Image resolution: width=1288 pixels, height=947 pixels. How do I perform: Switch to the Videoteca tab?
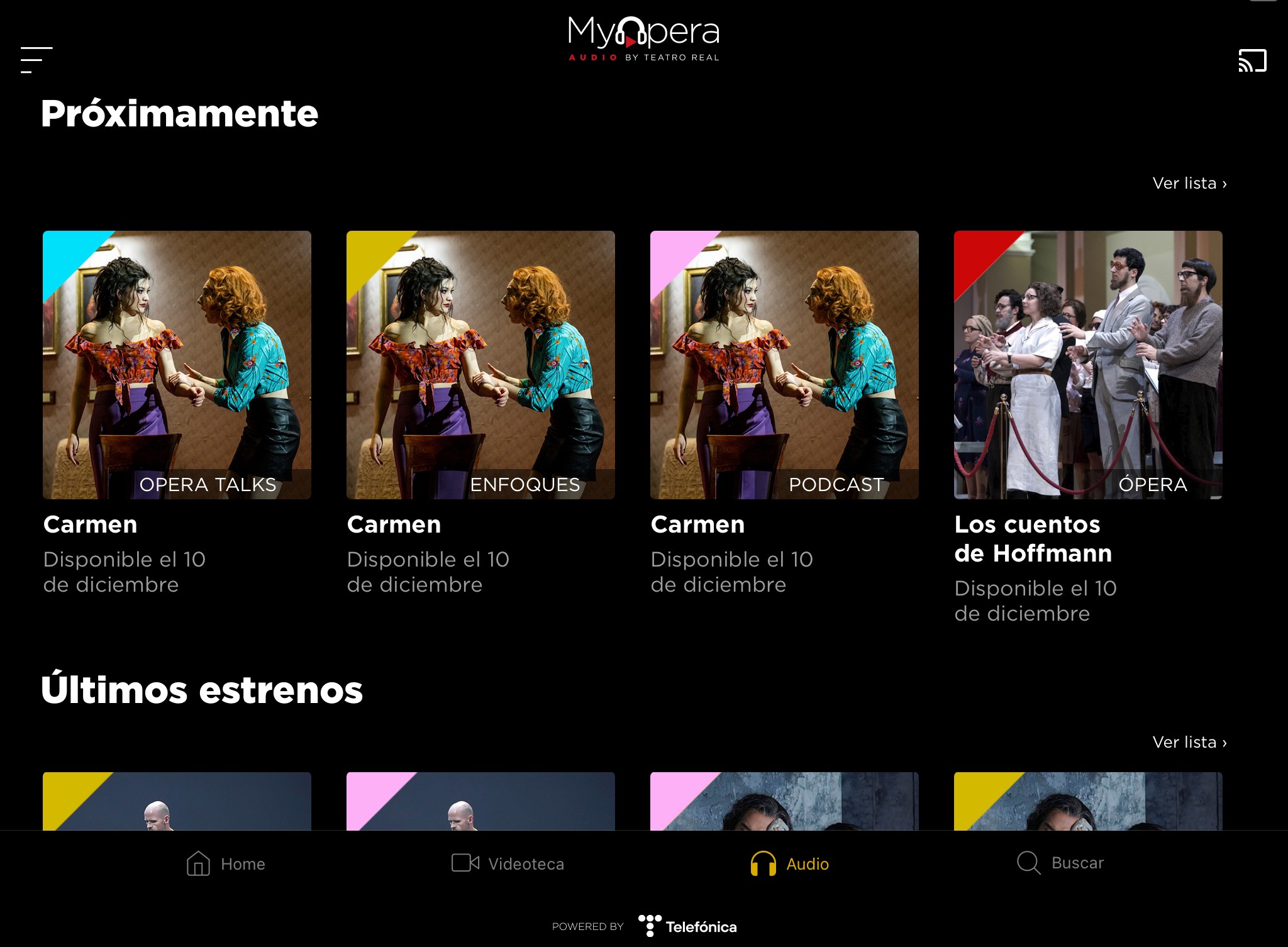[508, 863]
